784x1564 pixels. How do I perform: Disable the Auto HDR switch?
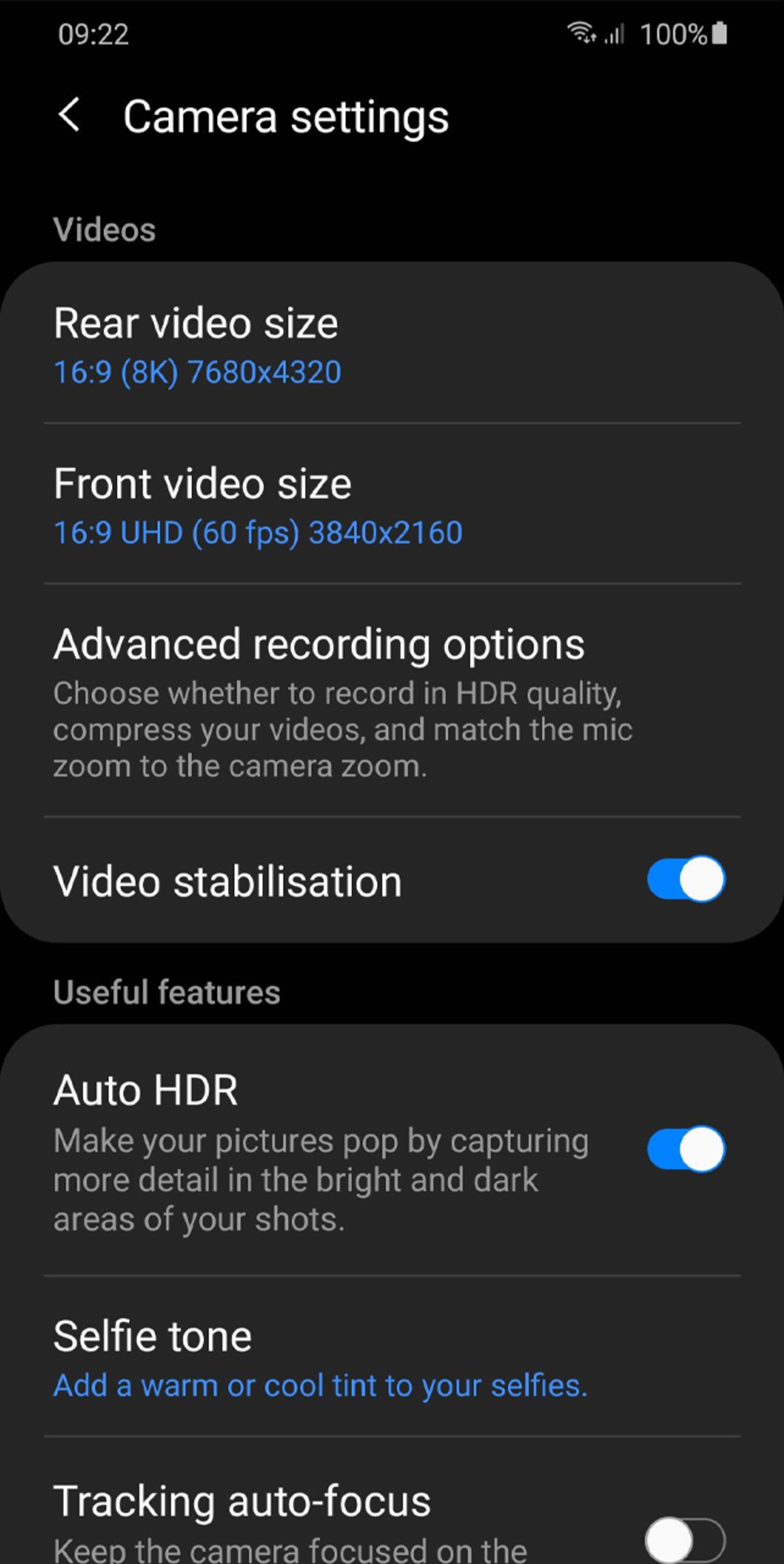686,1149
